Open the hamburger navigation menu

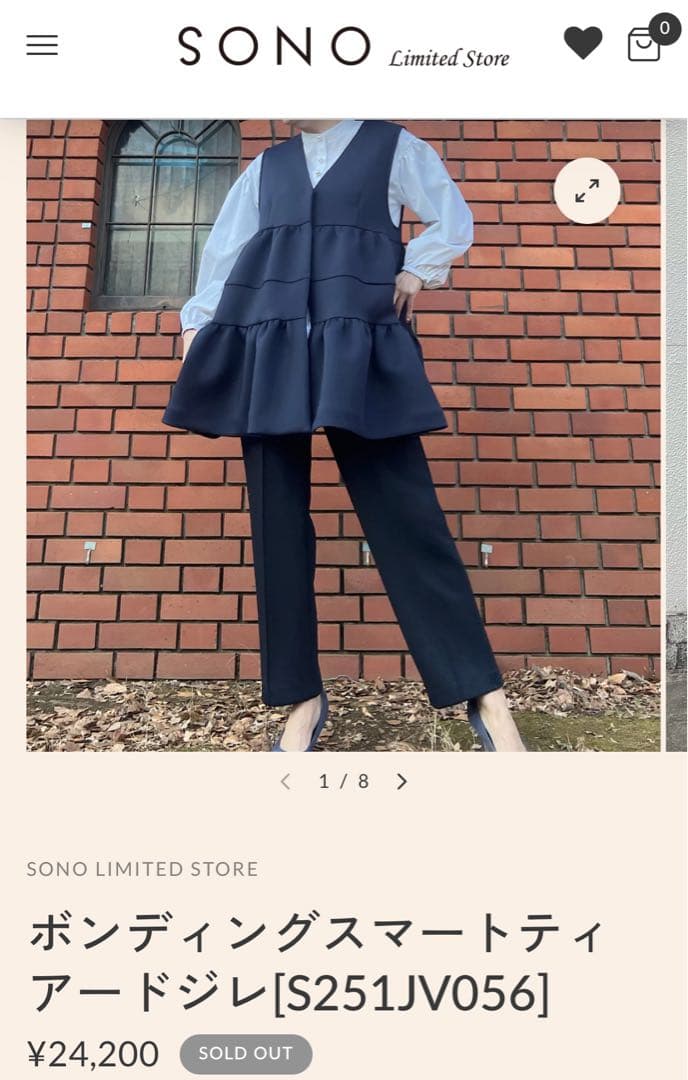tap(42, 46)
